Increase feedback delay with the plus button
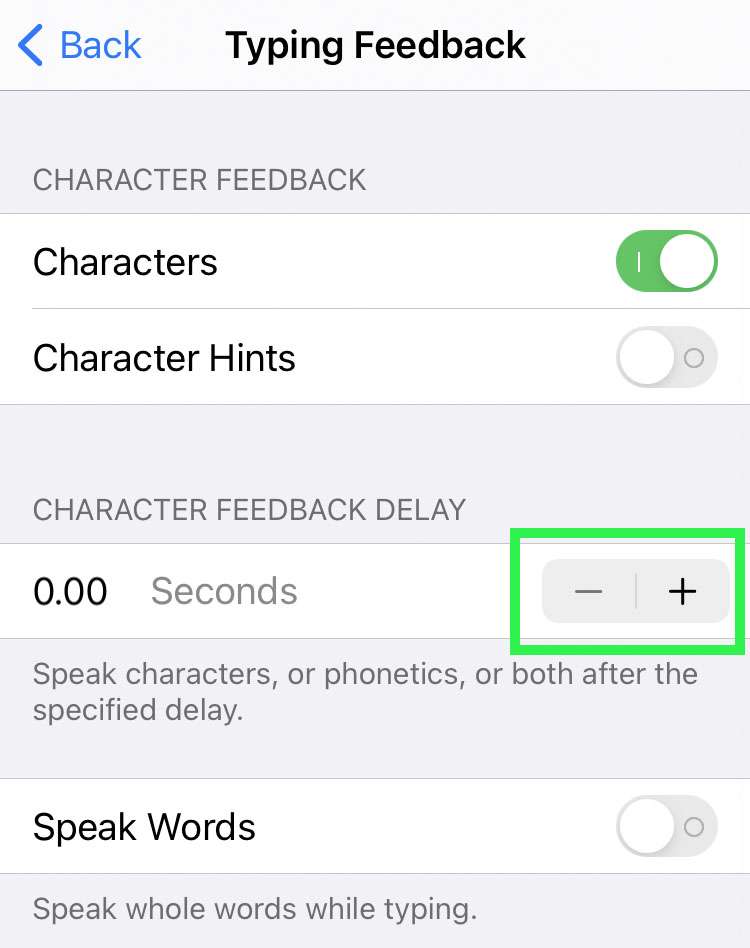Screen dimensions: 750x948 682,592
